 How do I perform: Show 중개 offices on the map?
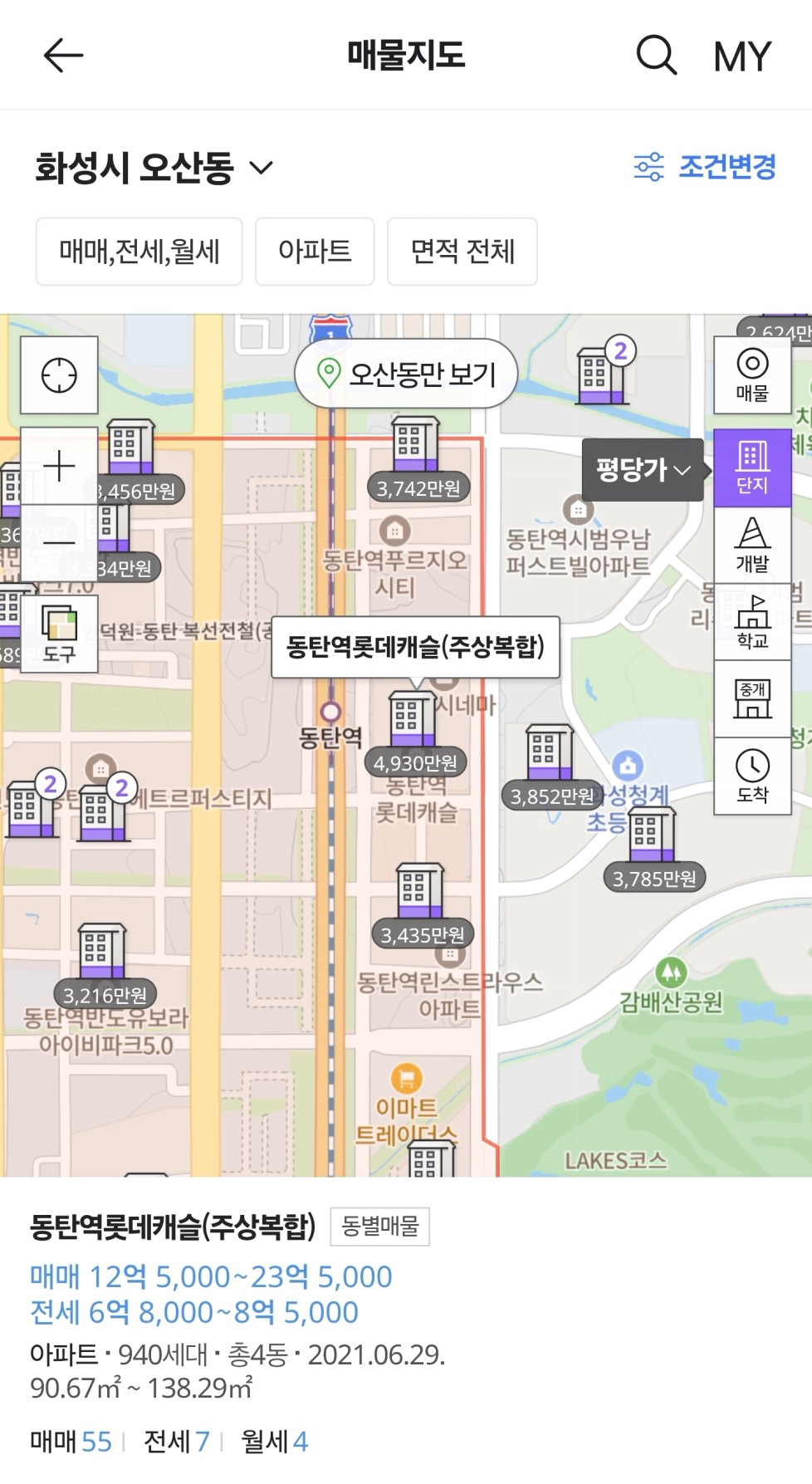click(752, 699)
